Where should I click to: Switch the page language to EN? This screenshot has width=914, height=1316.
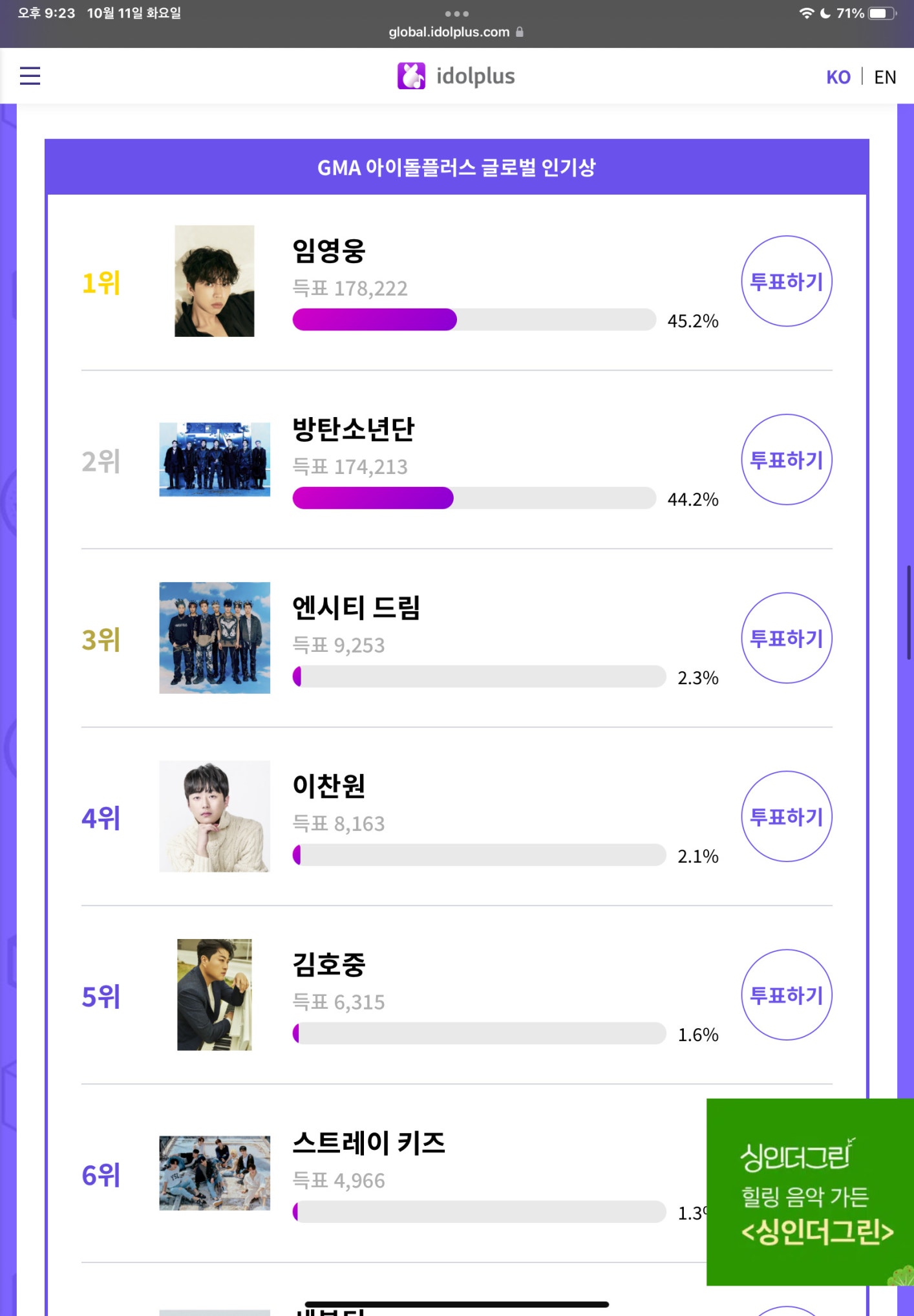pos(885,77)
